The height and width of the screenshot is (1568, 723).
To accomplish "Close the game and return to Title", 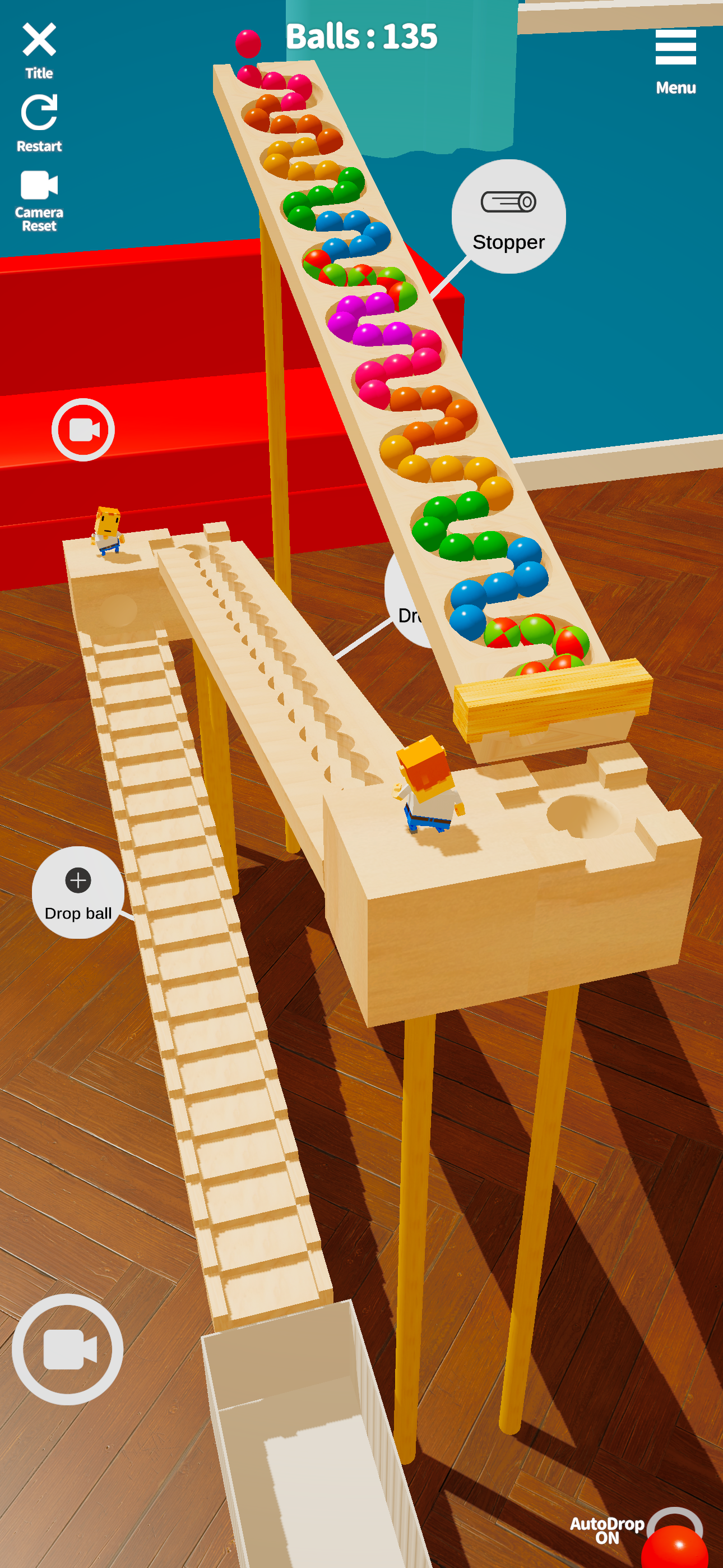I will click(x=39, y=49).
